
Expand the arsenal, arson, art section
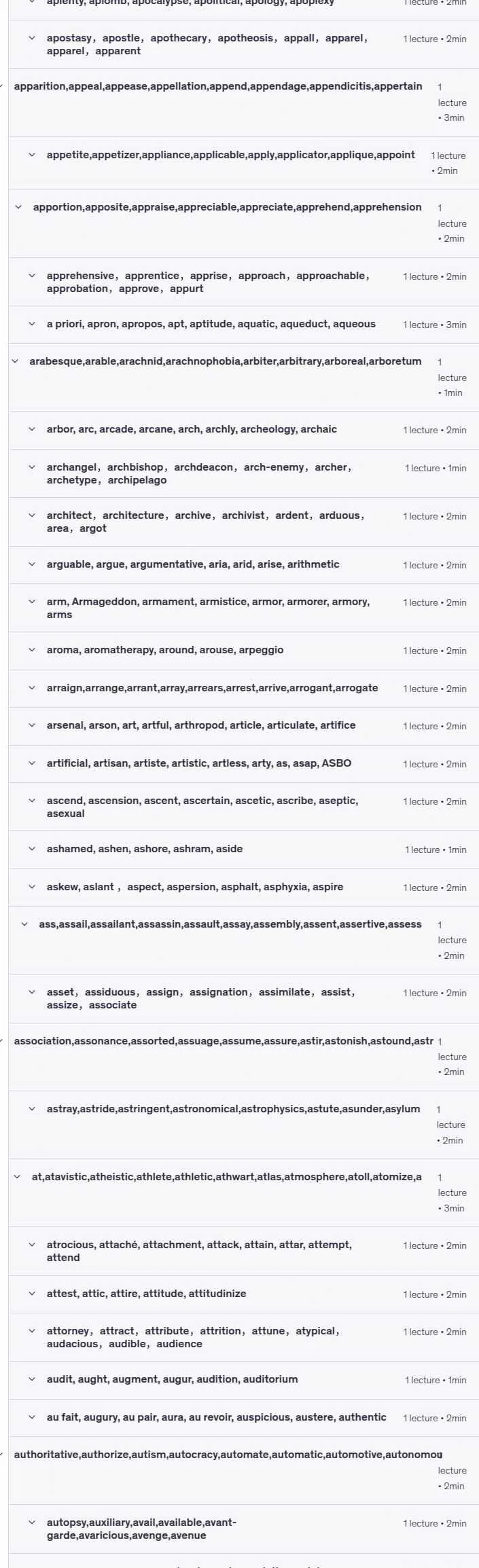coord(244,725)
